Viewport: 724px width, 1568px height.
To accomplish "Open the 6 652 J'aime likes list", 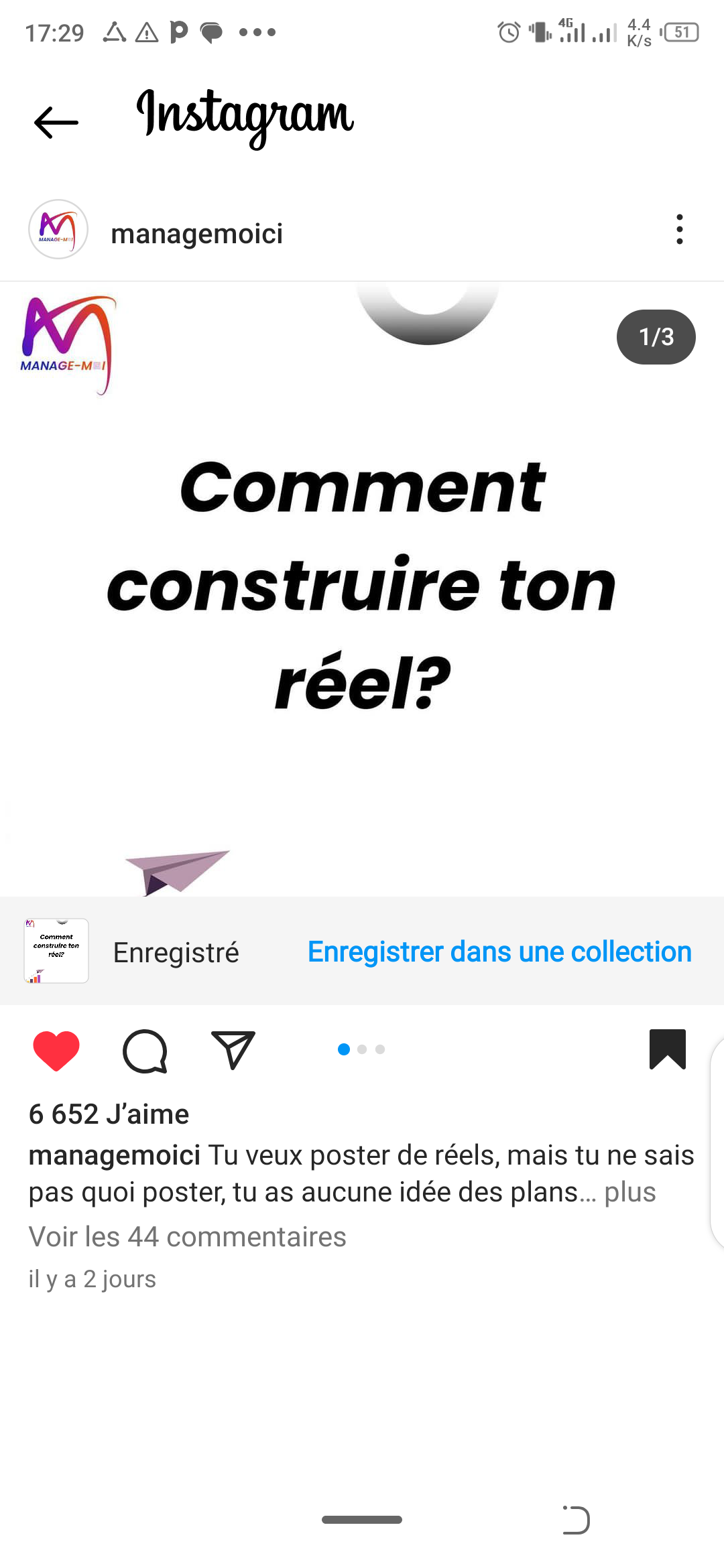I will click(x=109, y=1114).
